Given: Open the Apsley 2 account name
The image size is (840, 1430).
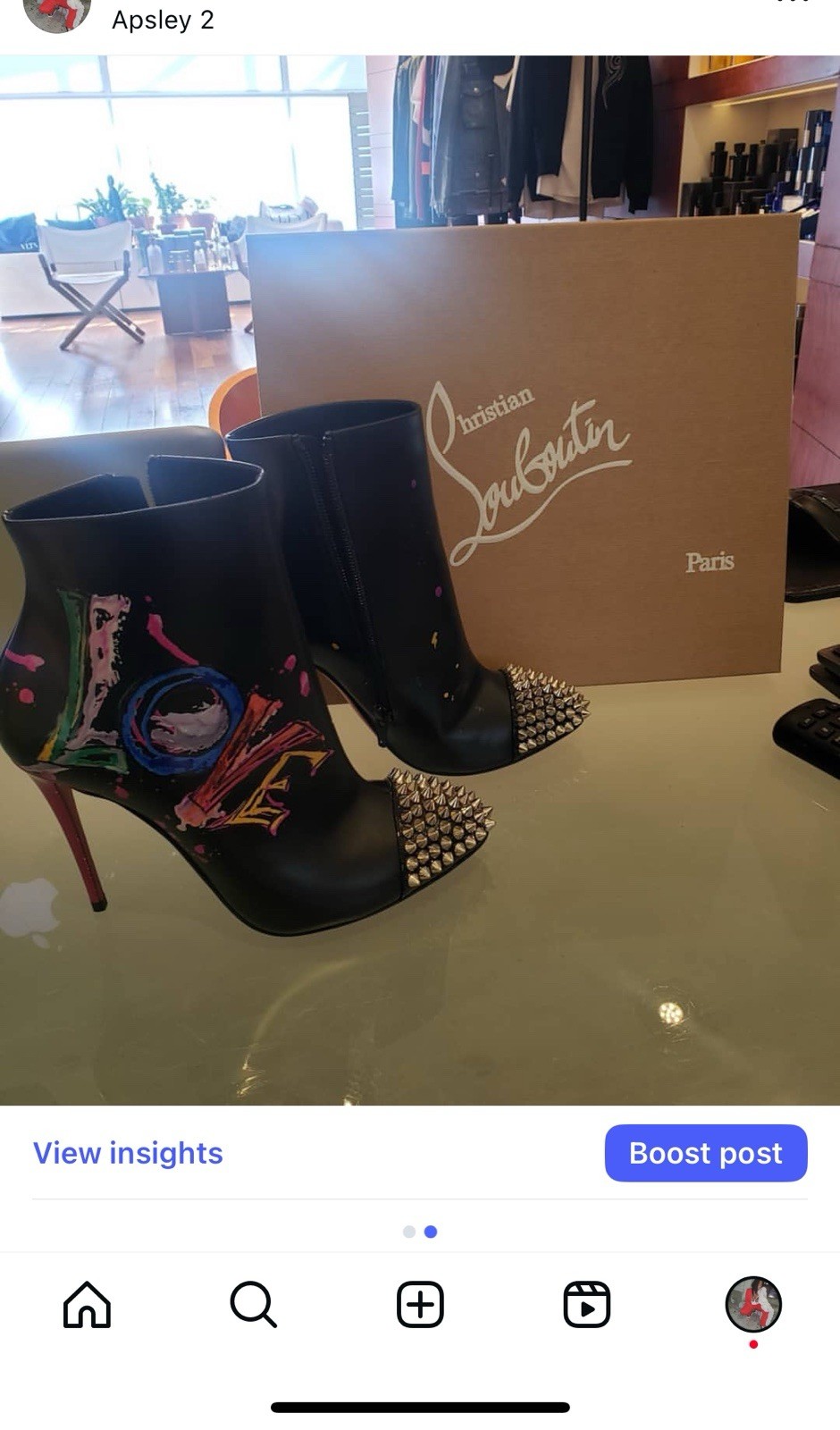Looking at the screenshot, I should (163, 20).
